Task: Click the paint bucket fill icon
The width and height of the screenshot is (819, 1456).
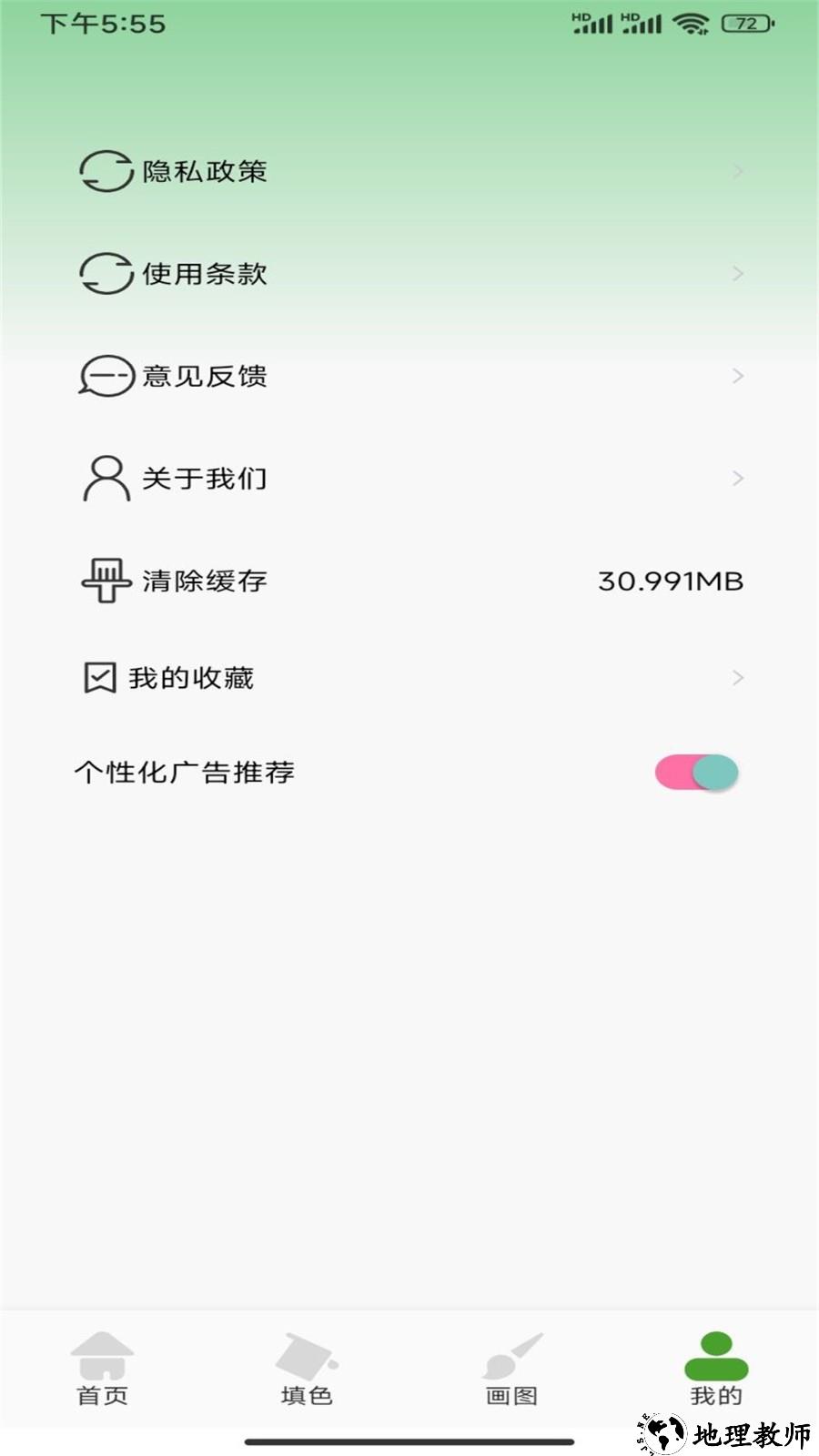Action: [x=307, y=1356]
